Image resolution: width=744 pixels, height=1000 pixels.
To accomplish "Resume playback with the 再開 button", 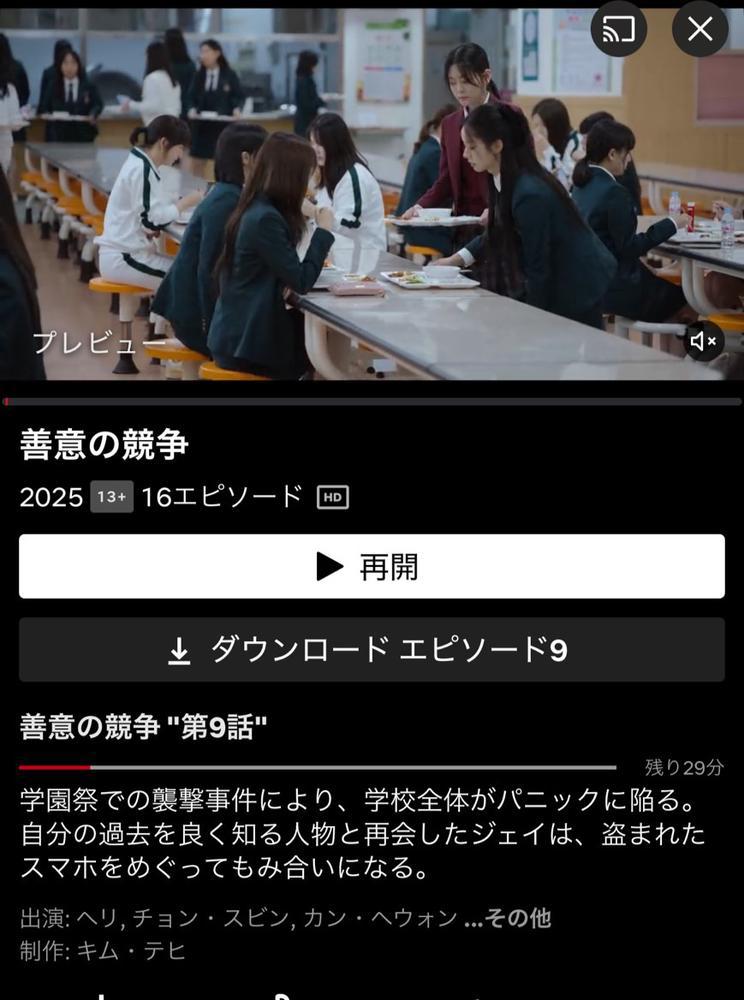I will [372, 567].
